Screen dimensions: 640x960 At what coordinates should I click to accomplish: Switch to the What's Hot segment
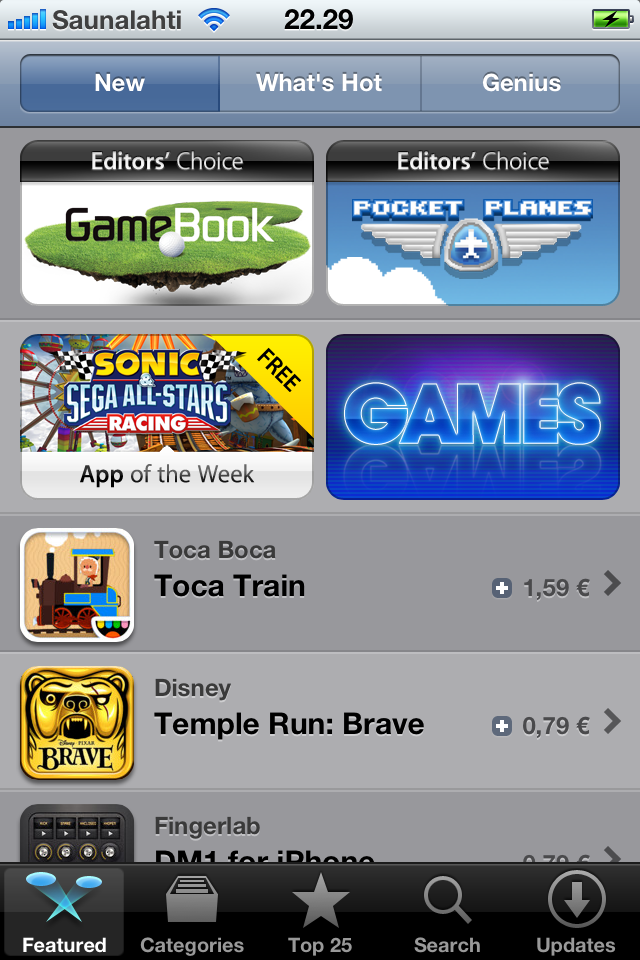(x=319, y=83)
